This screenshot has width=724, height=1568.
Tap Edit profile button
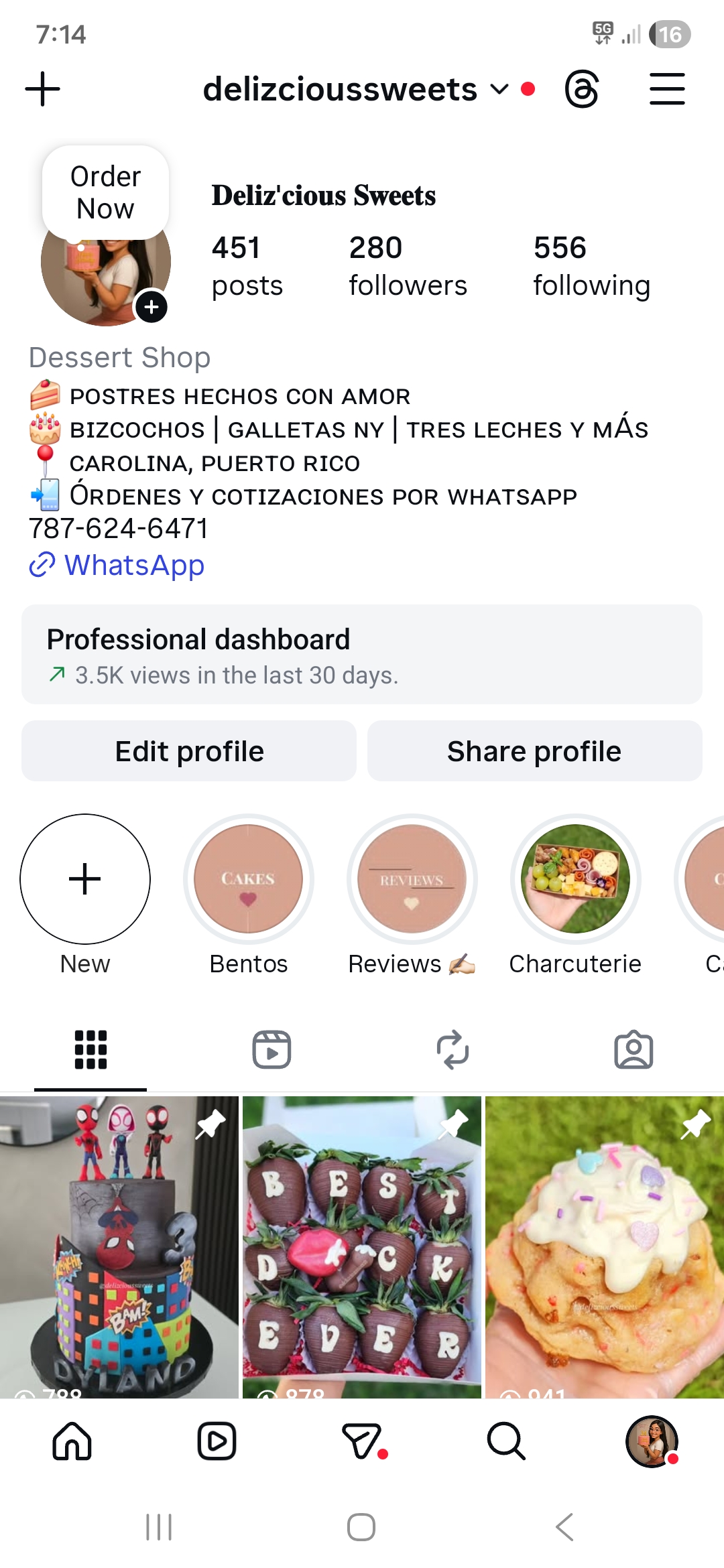coord(189,751)
